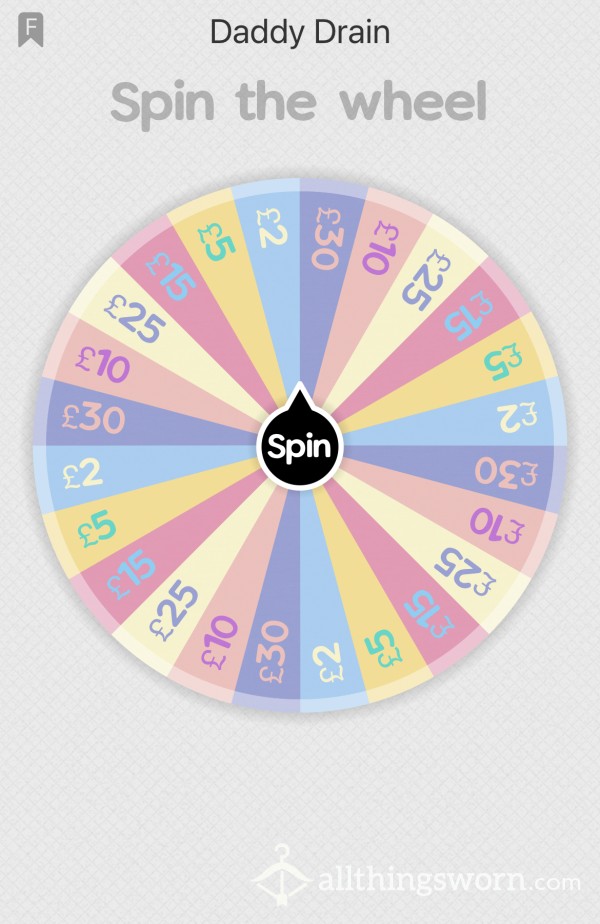This screenshot has height=924, width=600.
Task: Open the bookmark icon in top corner
Action: click(x=30, y=30)
